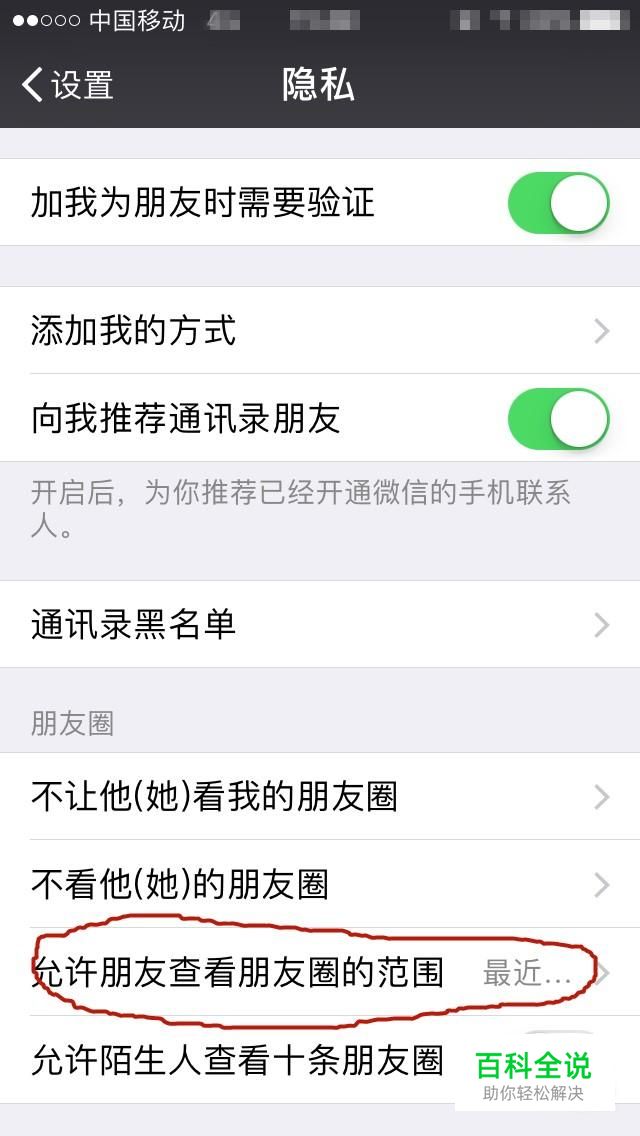Open 添加我的方式
This screenshot has height=1136, width=640.
pyautogui.click(x=320, y=331)
